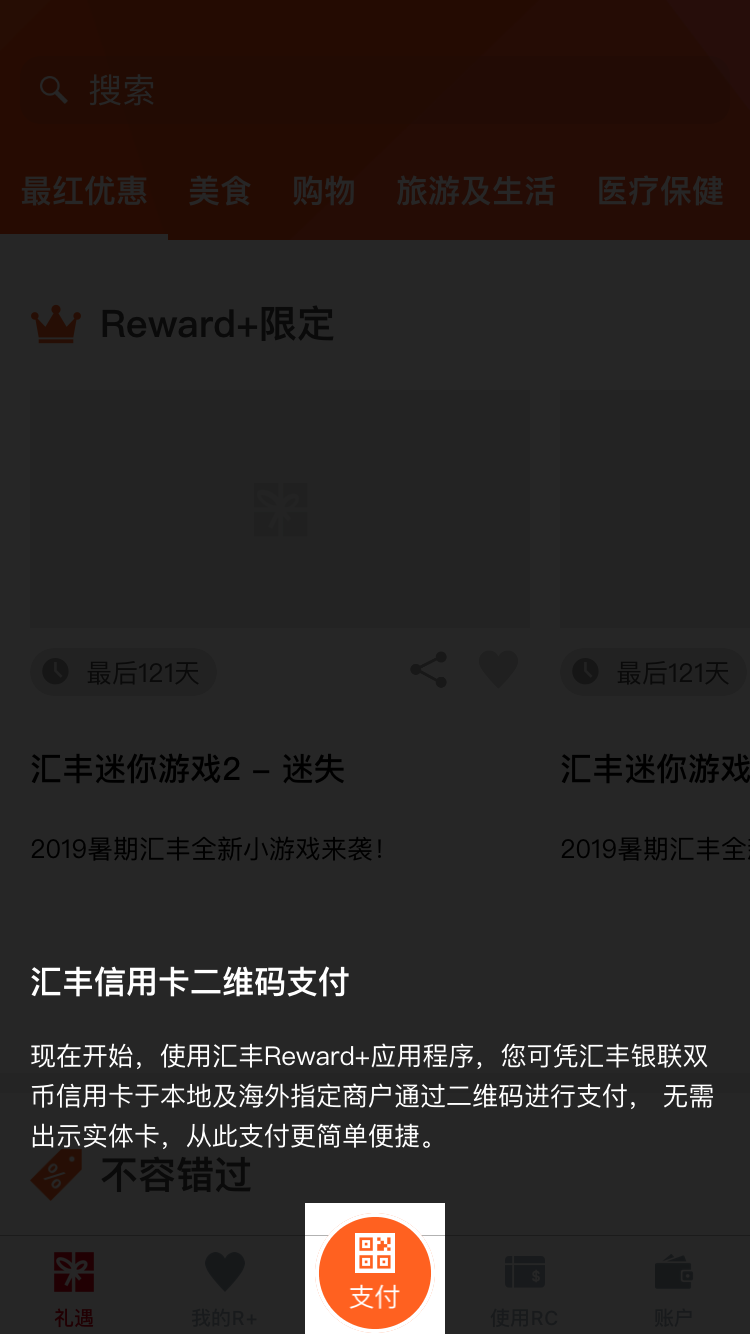Image resolution: width=750 pixels, height=1334 pixels.
Task: Select the 旅游及生活 category tab
Action: pyautogui.click(x=475, y=190)
